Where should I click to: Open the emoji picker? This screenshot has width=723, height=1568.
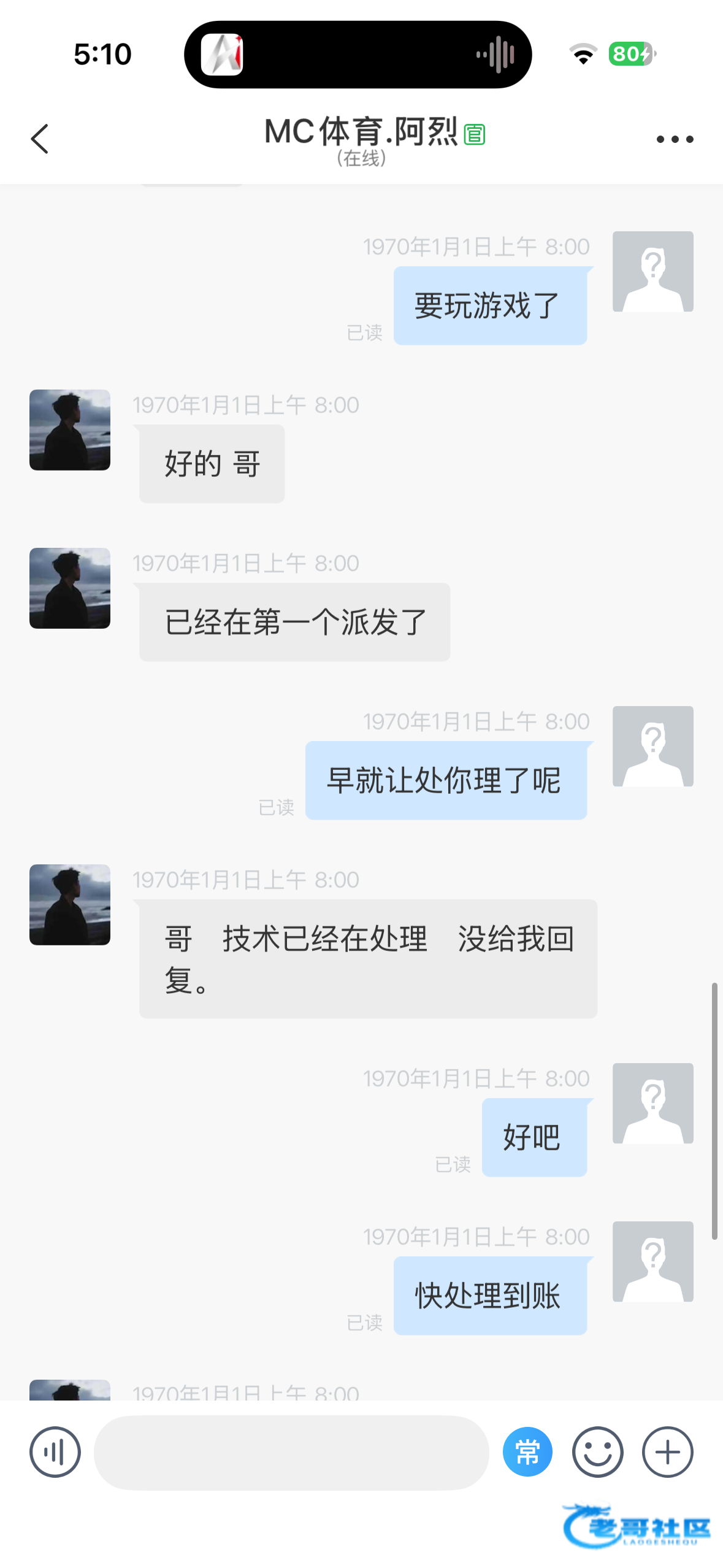[x=597, y=1452]
